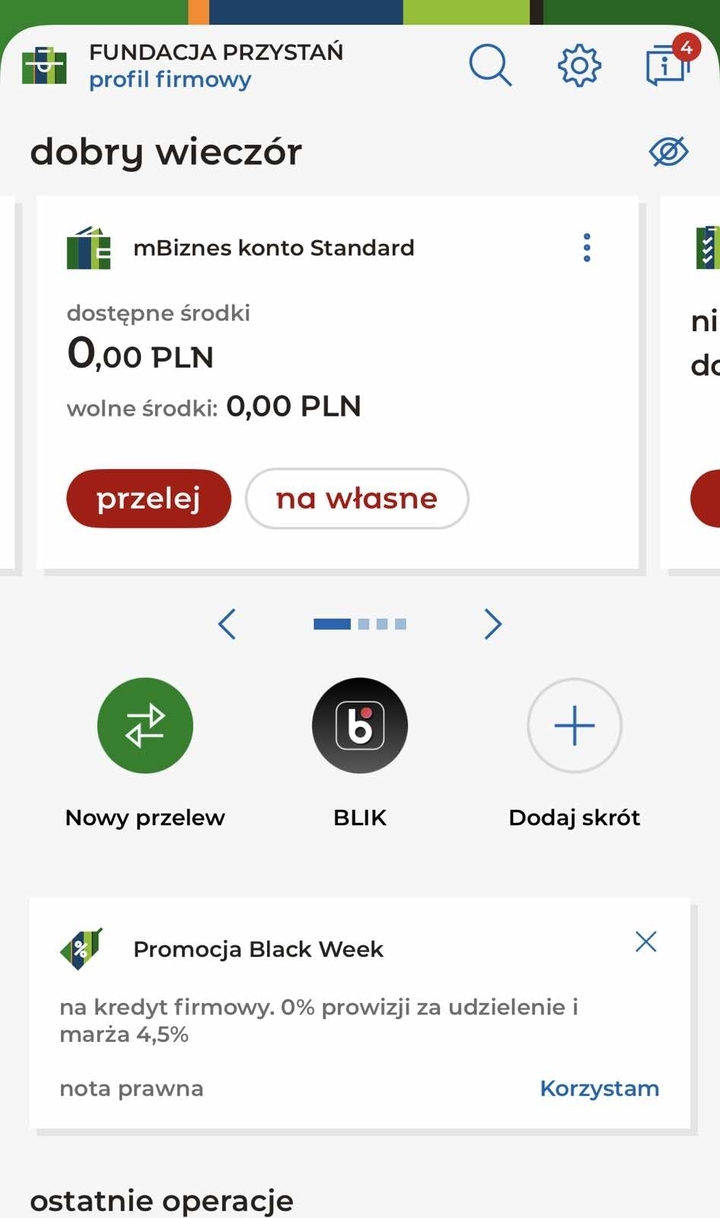Go to the previous account card arrow

227,624
